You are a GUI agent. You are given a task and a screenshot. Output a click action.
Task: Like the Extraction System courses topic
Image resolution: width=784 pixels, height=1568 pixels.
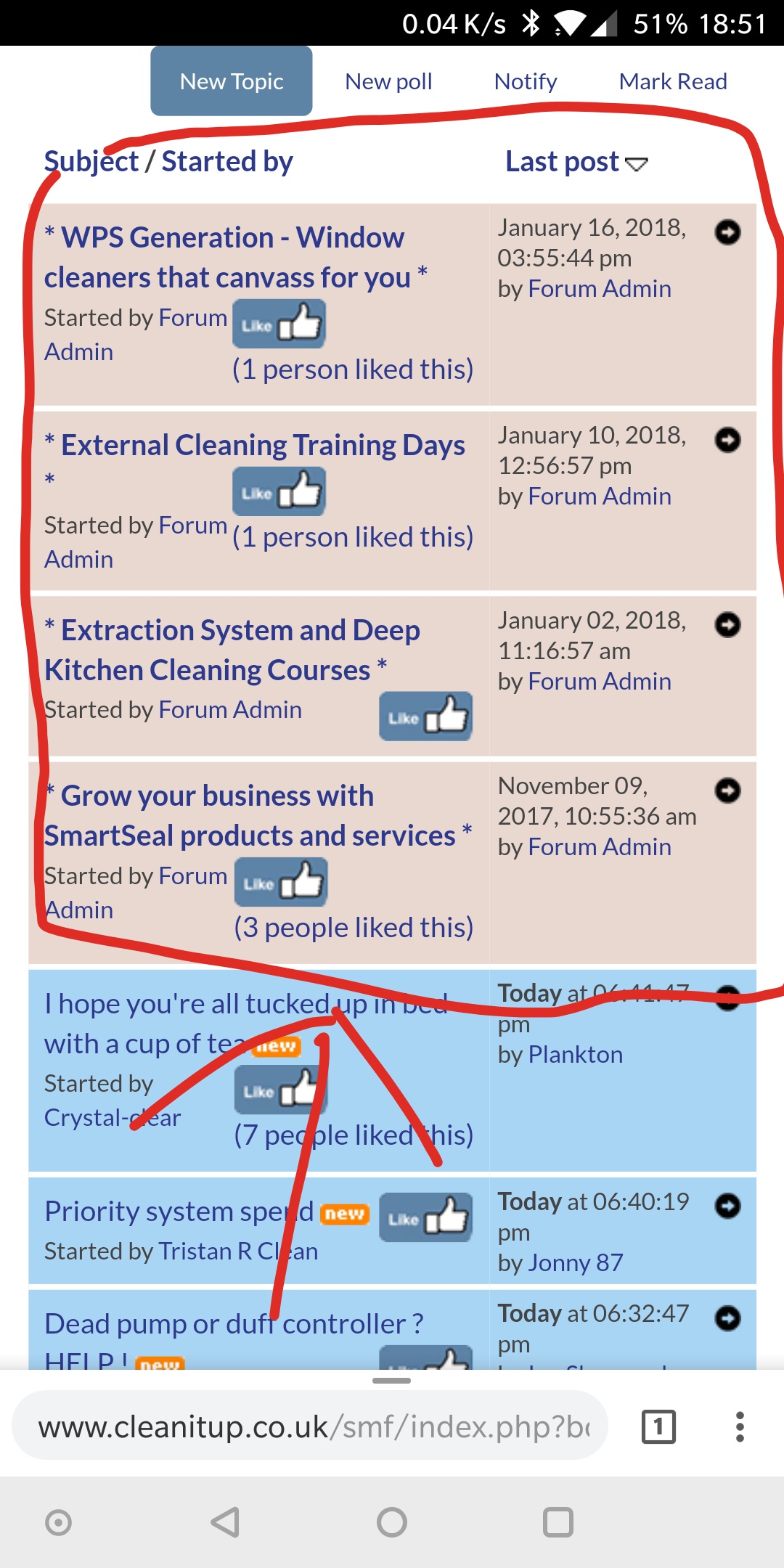point(425,716)
